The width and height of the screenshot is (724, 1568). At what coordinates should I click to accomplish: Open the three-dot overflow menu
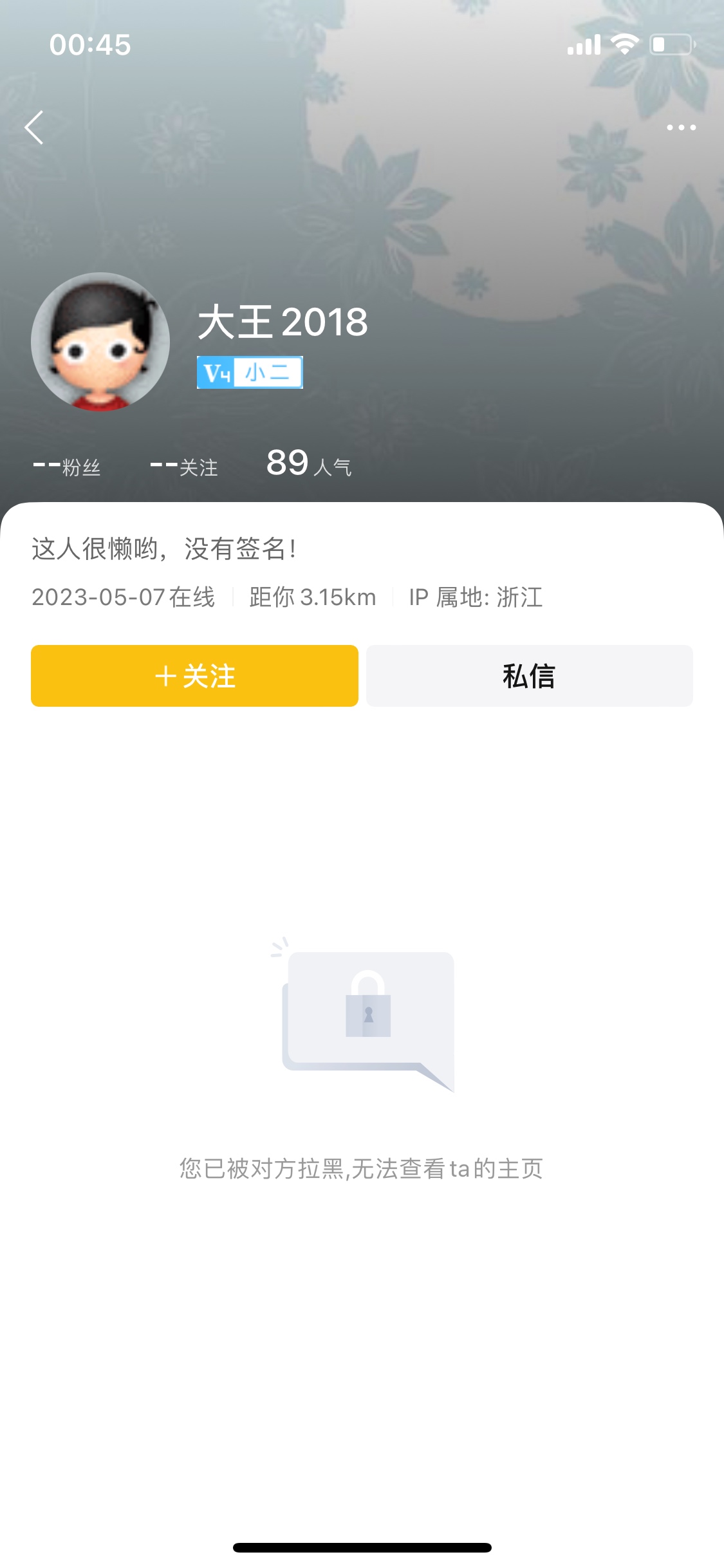point(681,127)
